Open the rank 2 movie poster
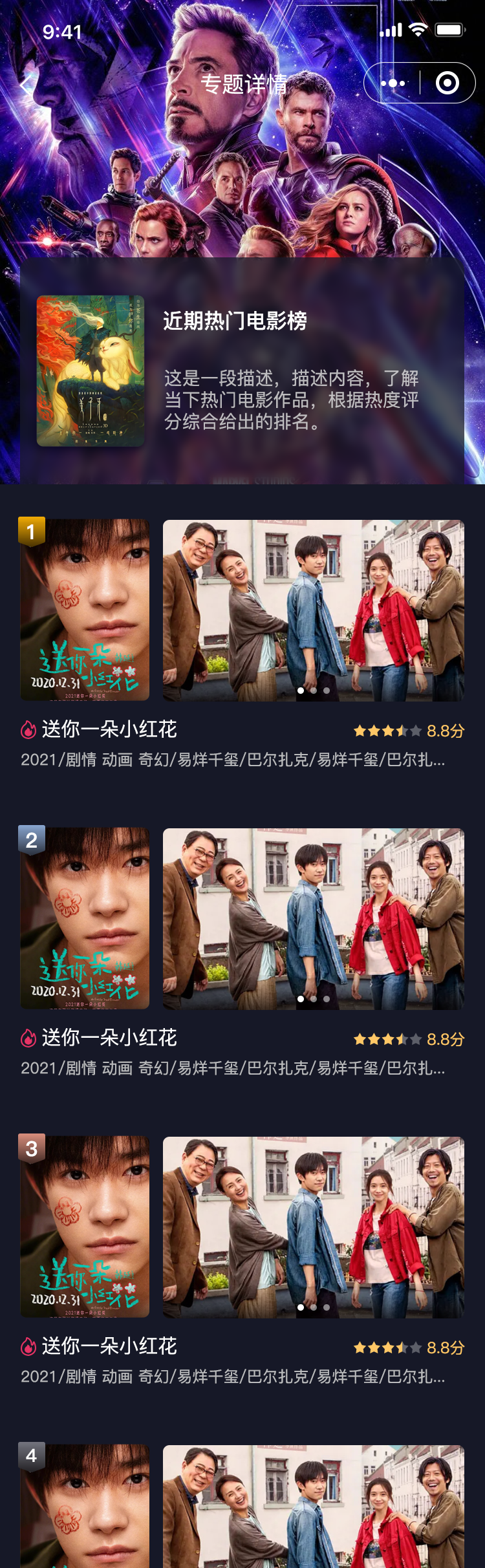This screenshot has height=1568, width=485. pyautogui.click(x=85, y=918)
